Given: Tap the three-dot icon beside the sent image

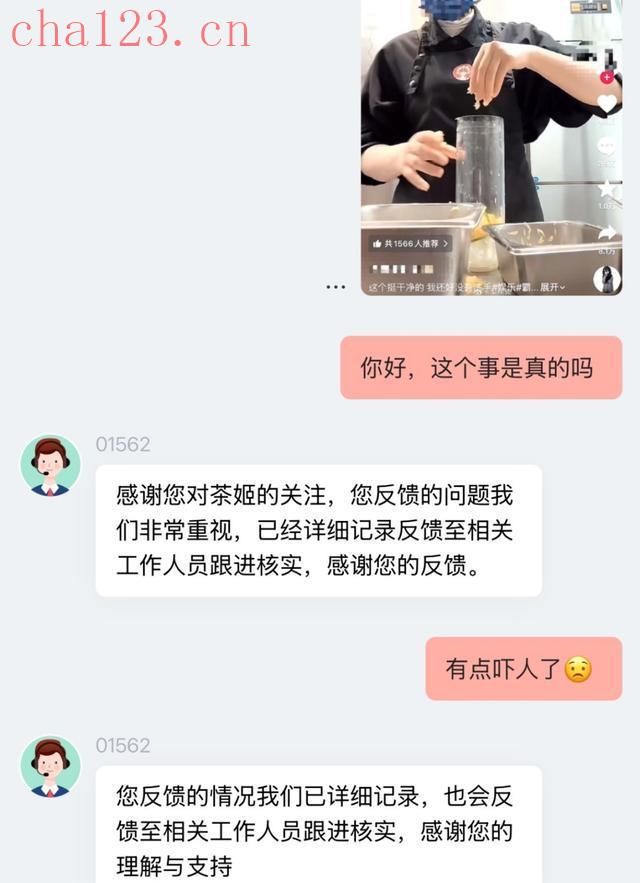Looking at the screenshot, I should coord(335,287).
